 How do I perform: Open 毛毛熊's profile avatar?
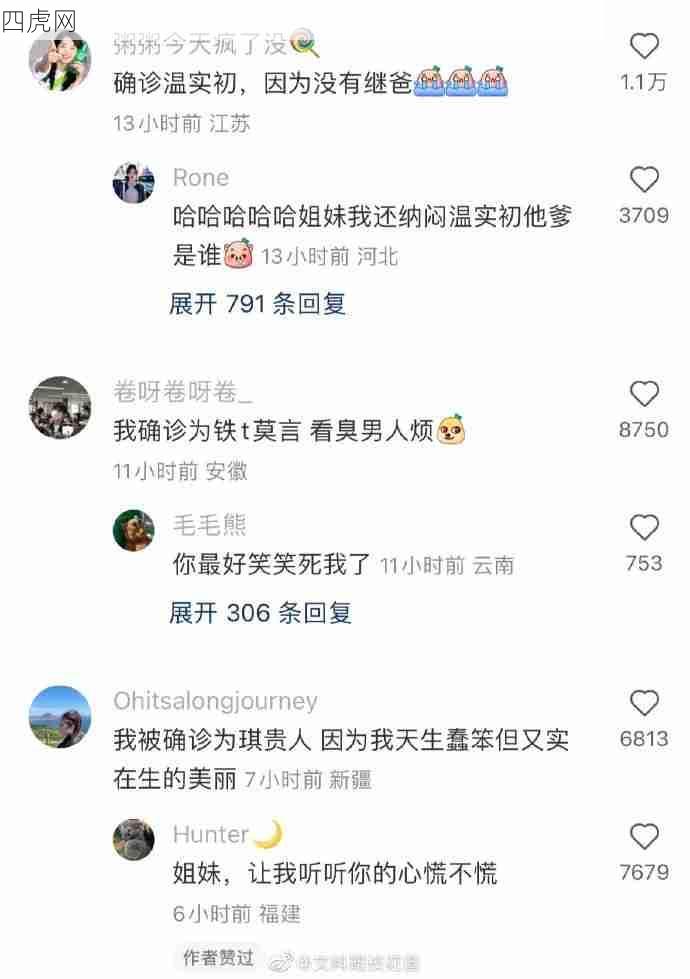(x=134, y=530)
